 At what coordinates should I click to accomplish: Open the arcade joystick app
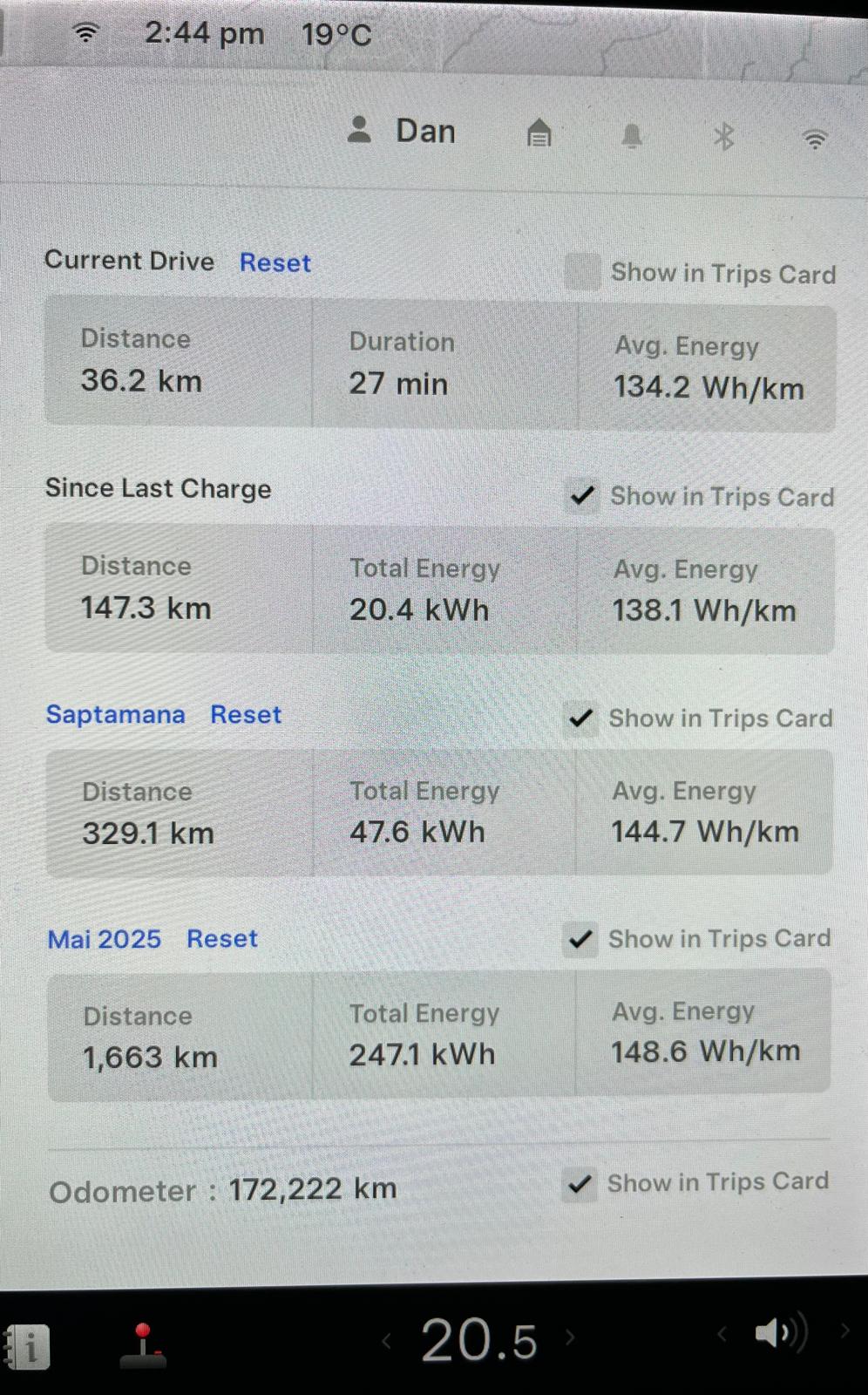point(143,1345)
